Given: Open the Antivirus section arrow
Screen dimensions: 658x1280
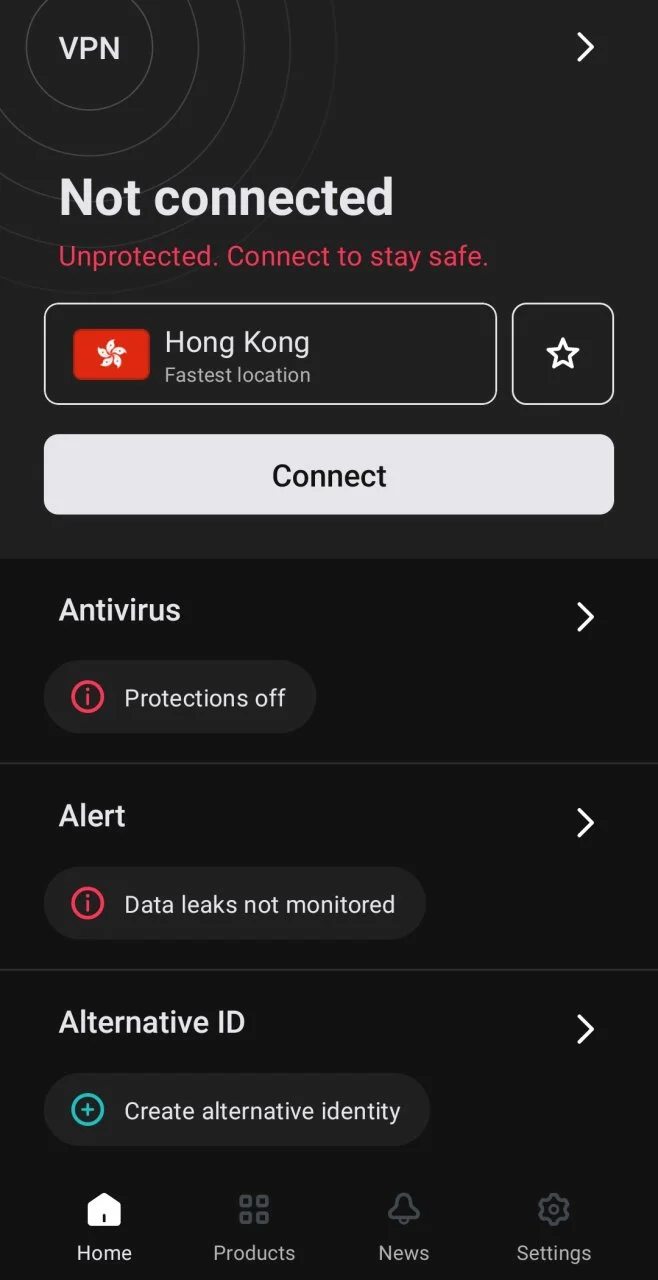Looking at the screenshot, I should (585, 617).
